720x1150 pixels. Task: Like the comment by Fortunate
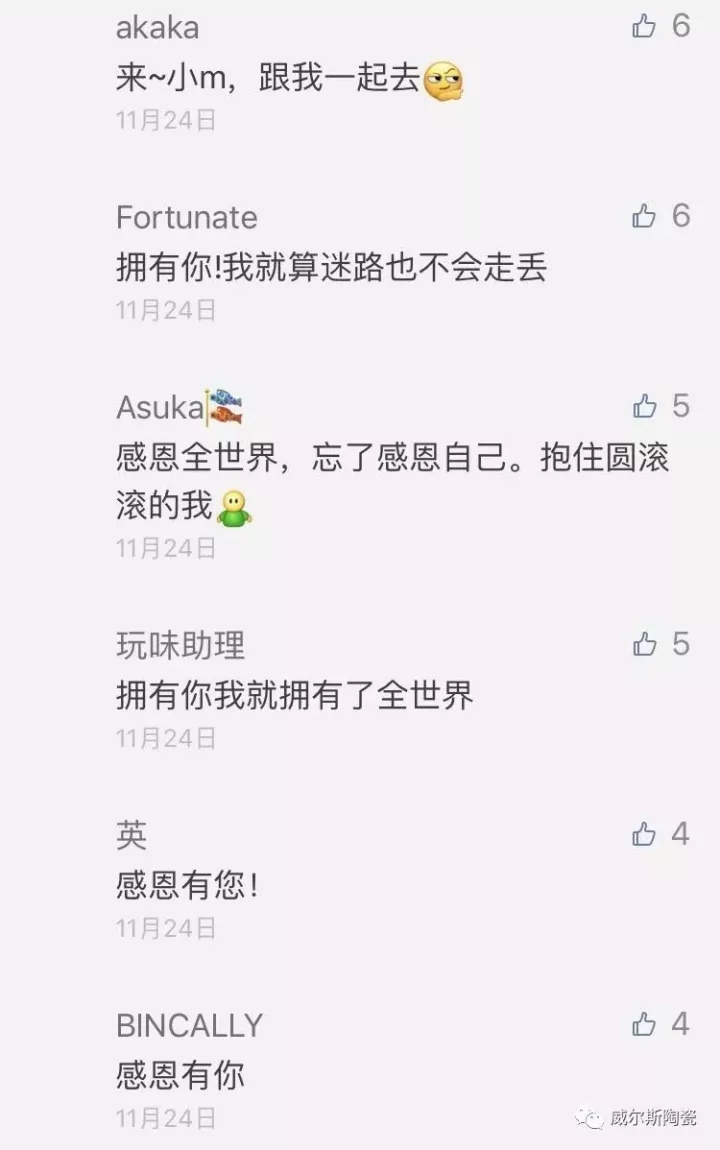(x=644, y=216)
